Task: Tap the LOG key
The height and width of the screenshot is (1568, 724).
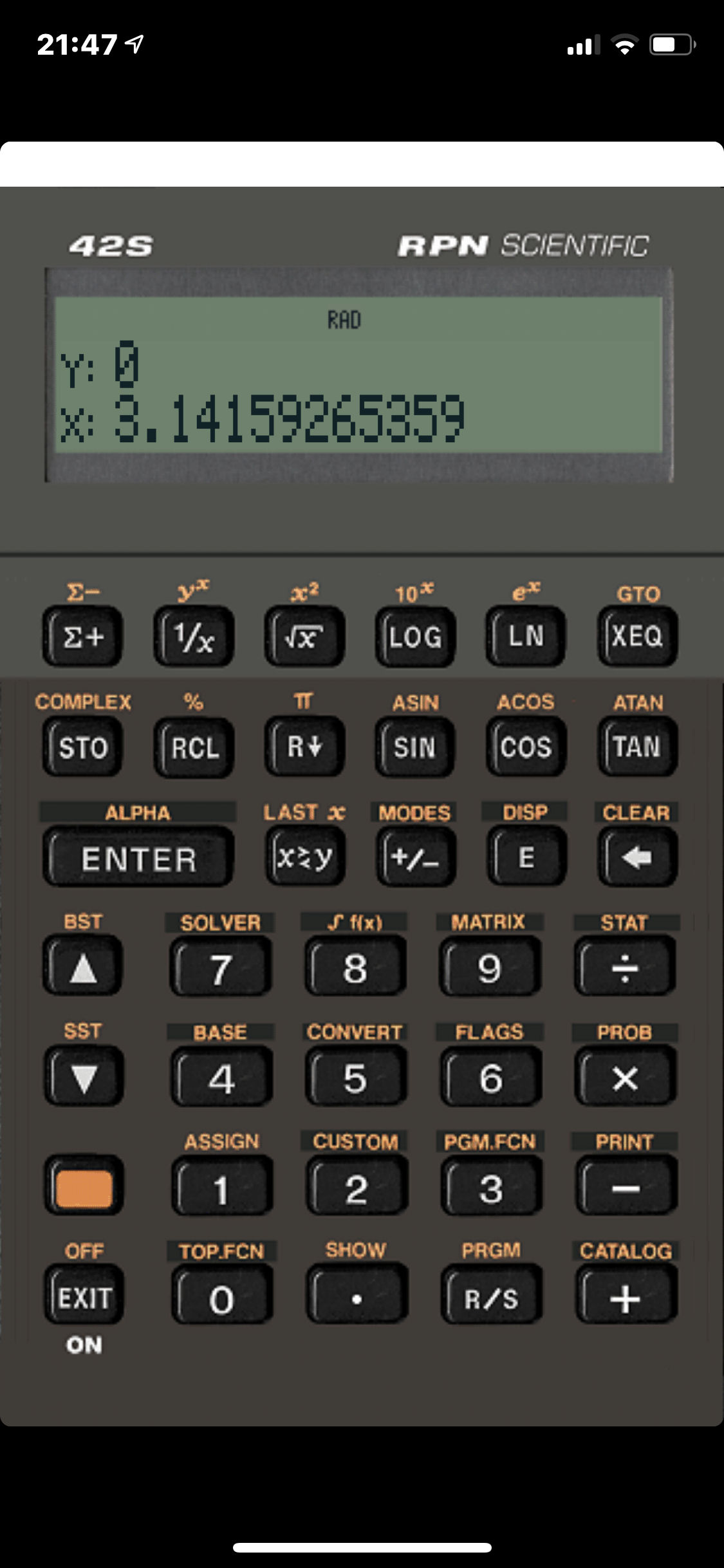Action: click(415, 637)
